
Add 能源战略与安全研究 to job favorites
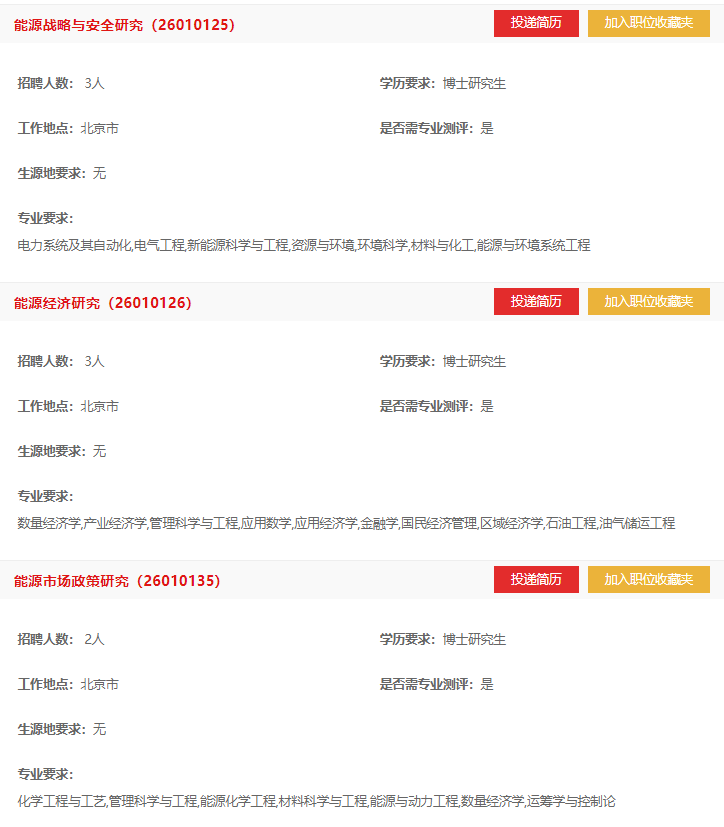pos(648,23)
